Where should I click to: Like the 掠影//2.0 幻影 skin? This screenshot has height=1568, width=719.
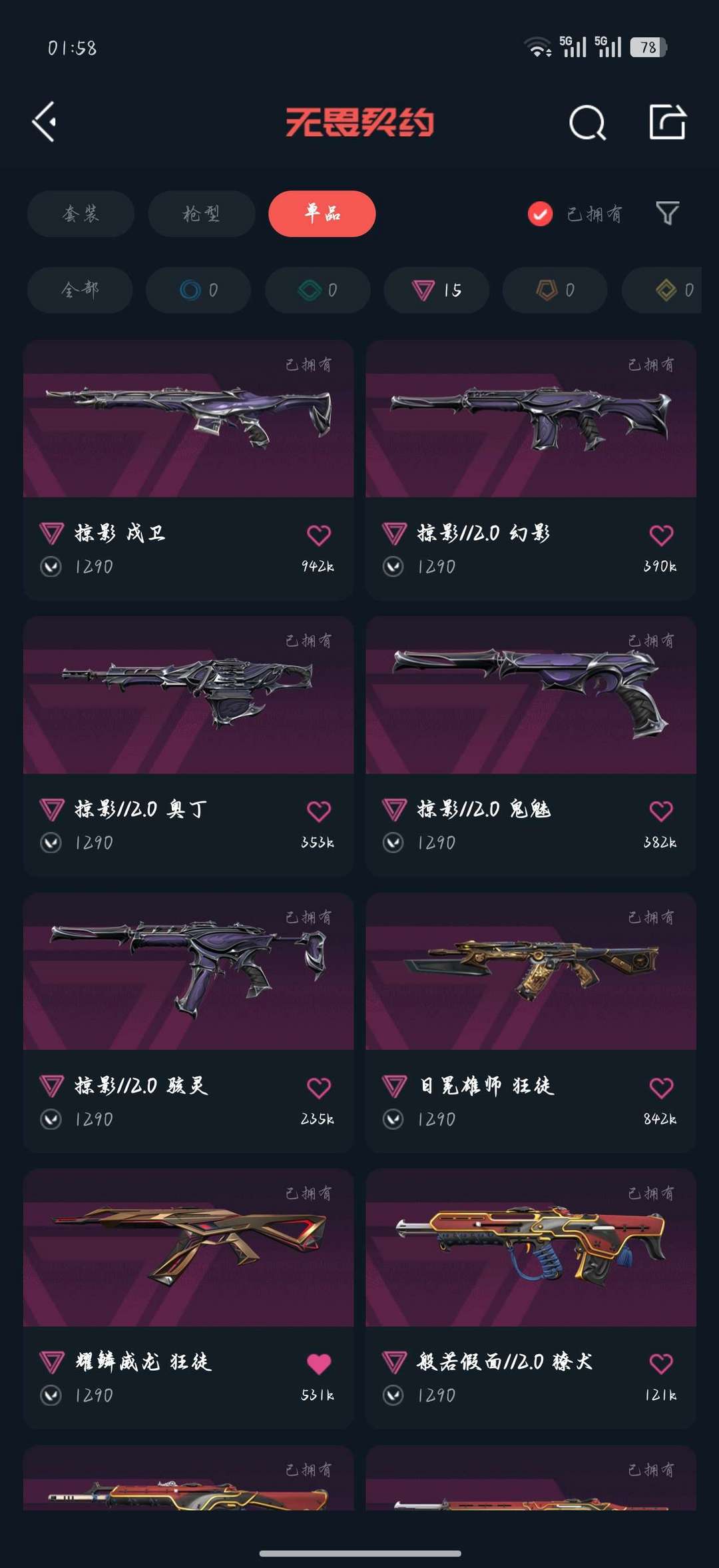661,535
